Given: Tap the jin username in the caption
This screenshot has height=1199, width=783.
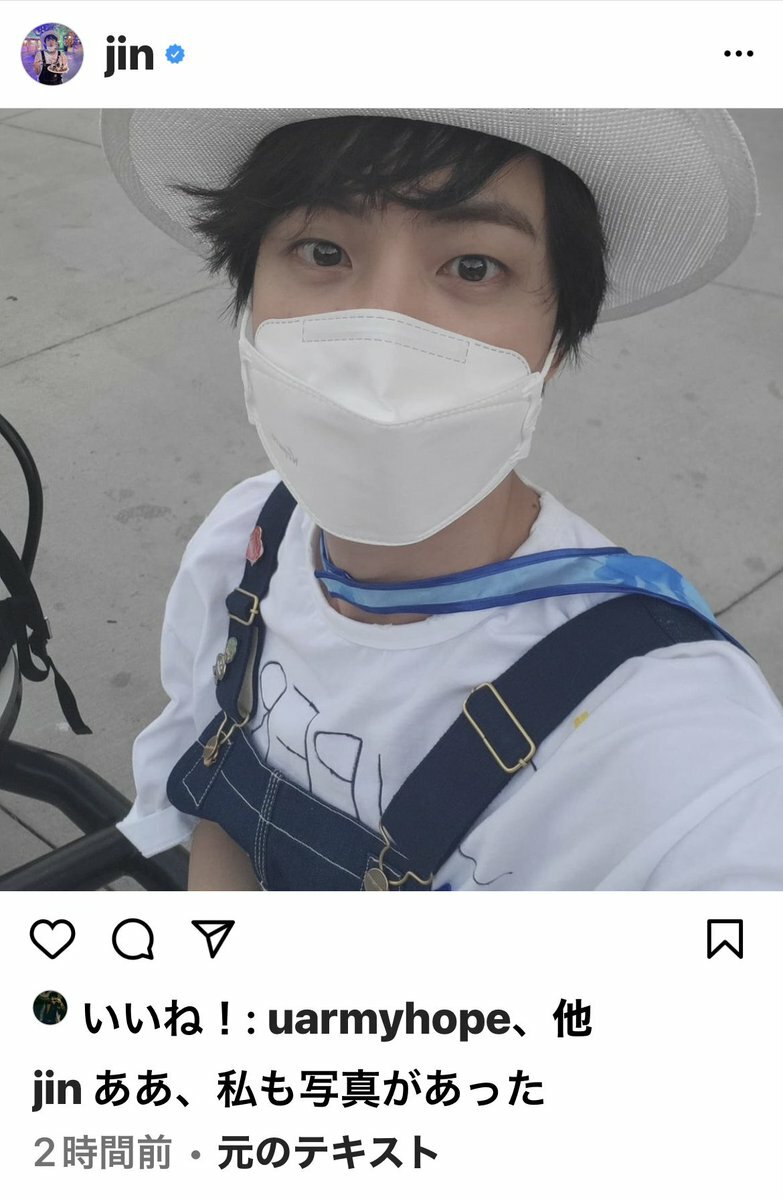Looking at the screenshot, I should click(56, 1088).
